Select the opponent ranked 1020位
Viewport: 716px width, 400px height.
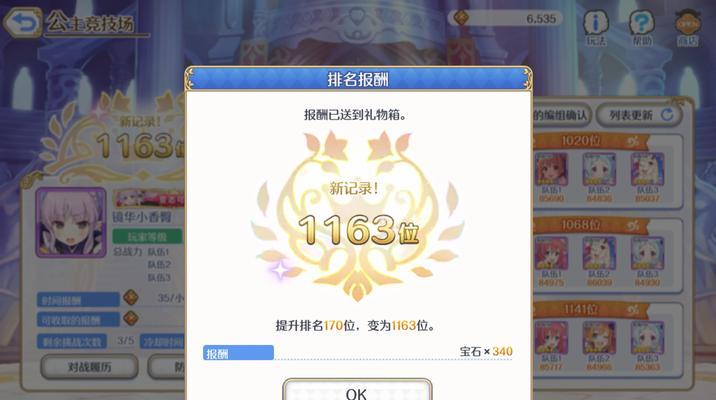(610, 172)
